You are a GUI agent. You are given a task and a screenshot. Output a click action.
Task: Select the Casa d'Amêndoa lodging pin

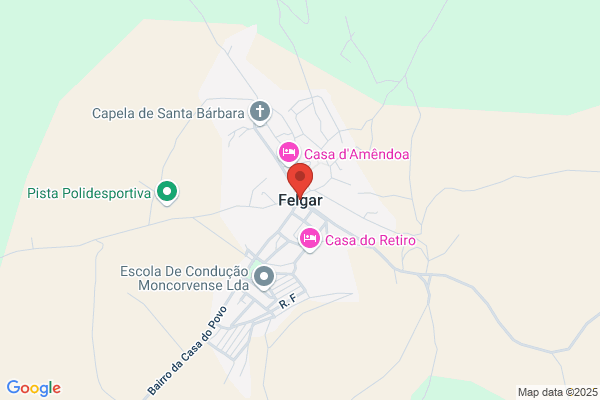pos(289,153)
